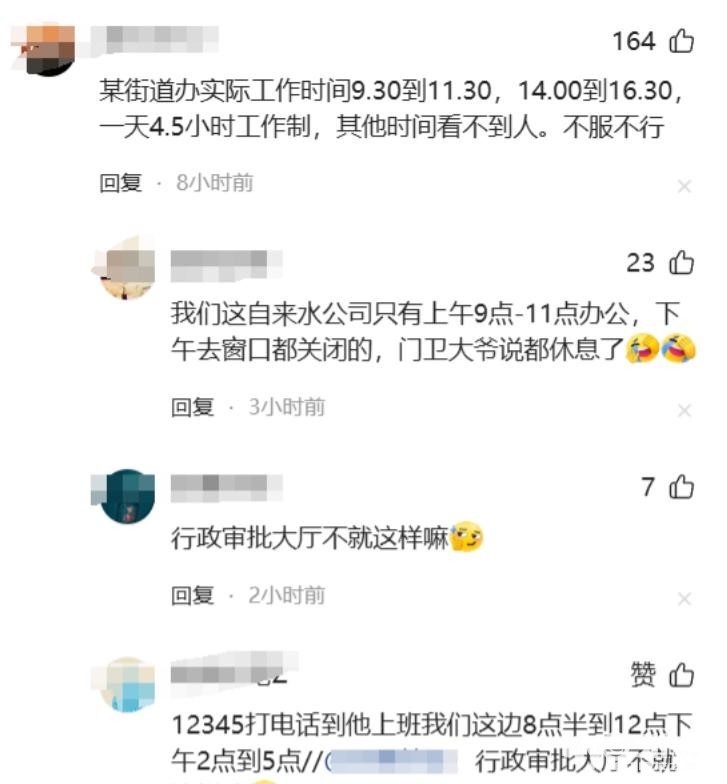This screenshot has width=727, height=784.
Task: Like the 自来水公司 comment with 23 likes
Action: click(x=682, y=263)
